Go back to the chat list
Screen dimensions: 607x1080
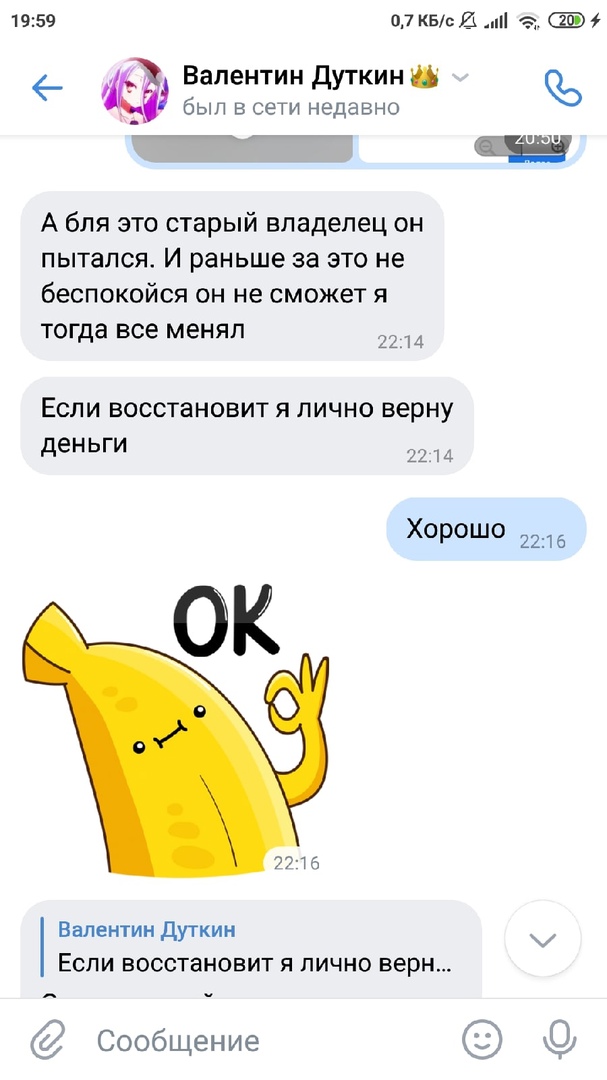point(47,88)
